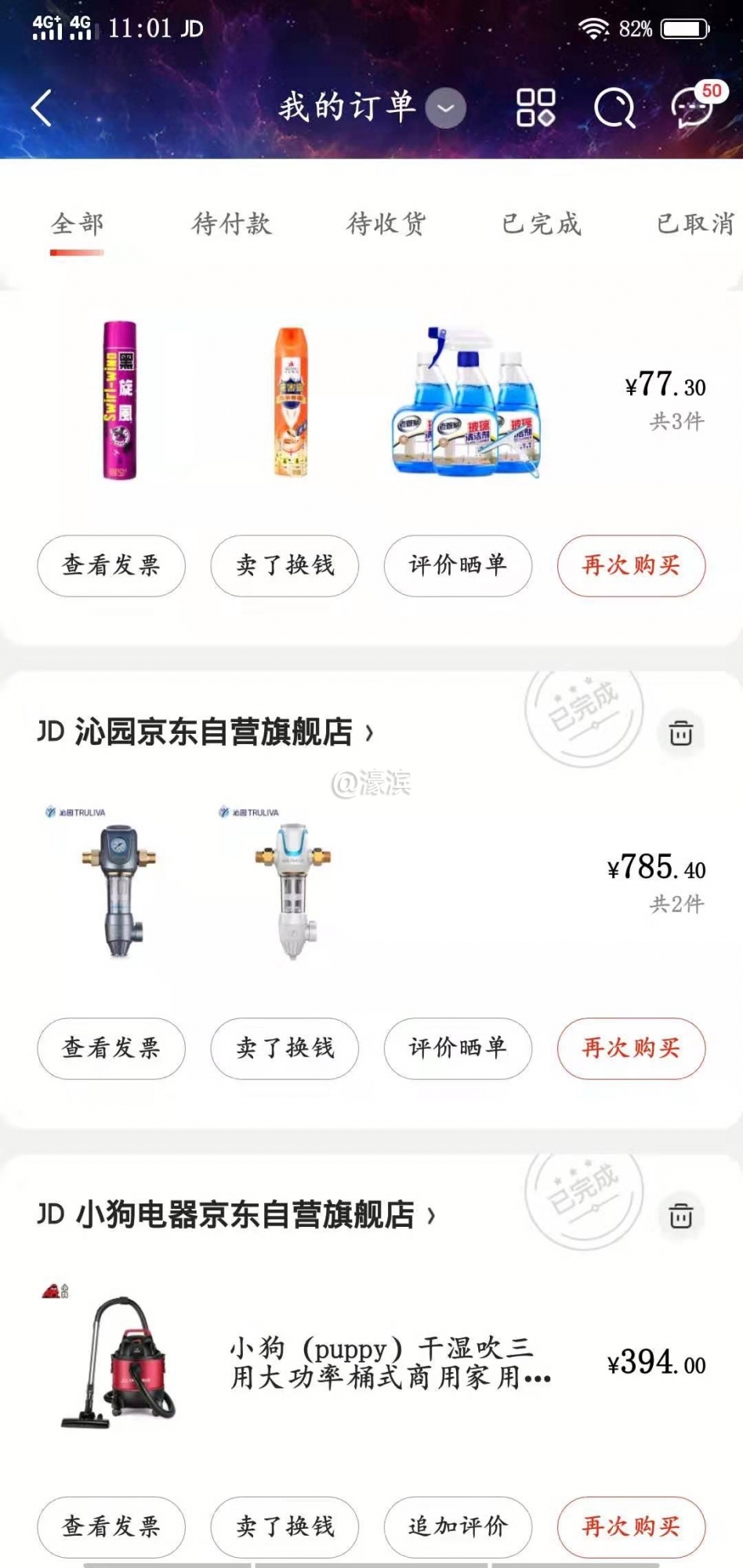Open the search icon in the top bar
Image resolution: width=743 pixels, height=1568 pixels.
[615, 107]
